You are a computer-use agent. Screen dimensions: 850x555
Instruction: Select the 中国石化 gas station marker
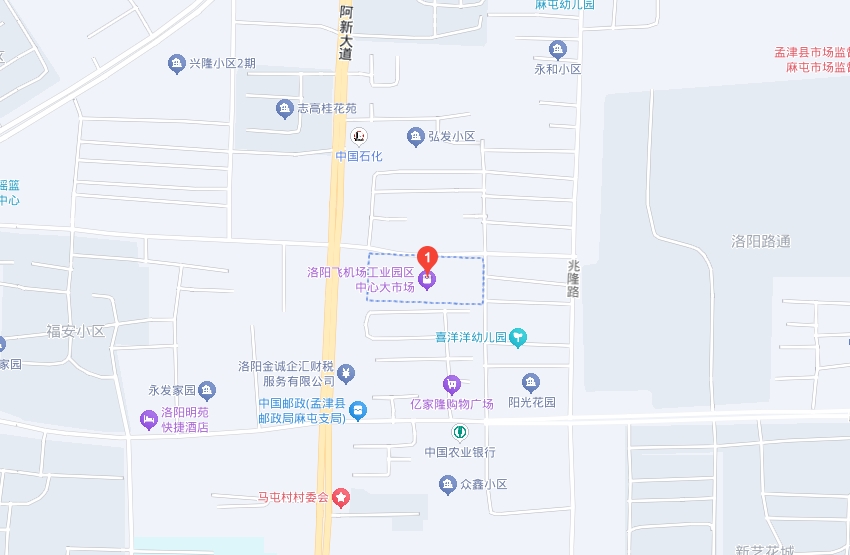click(x=359, y=136)
